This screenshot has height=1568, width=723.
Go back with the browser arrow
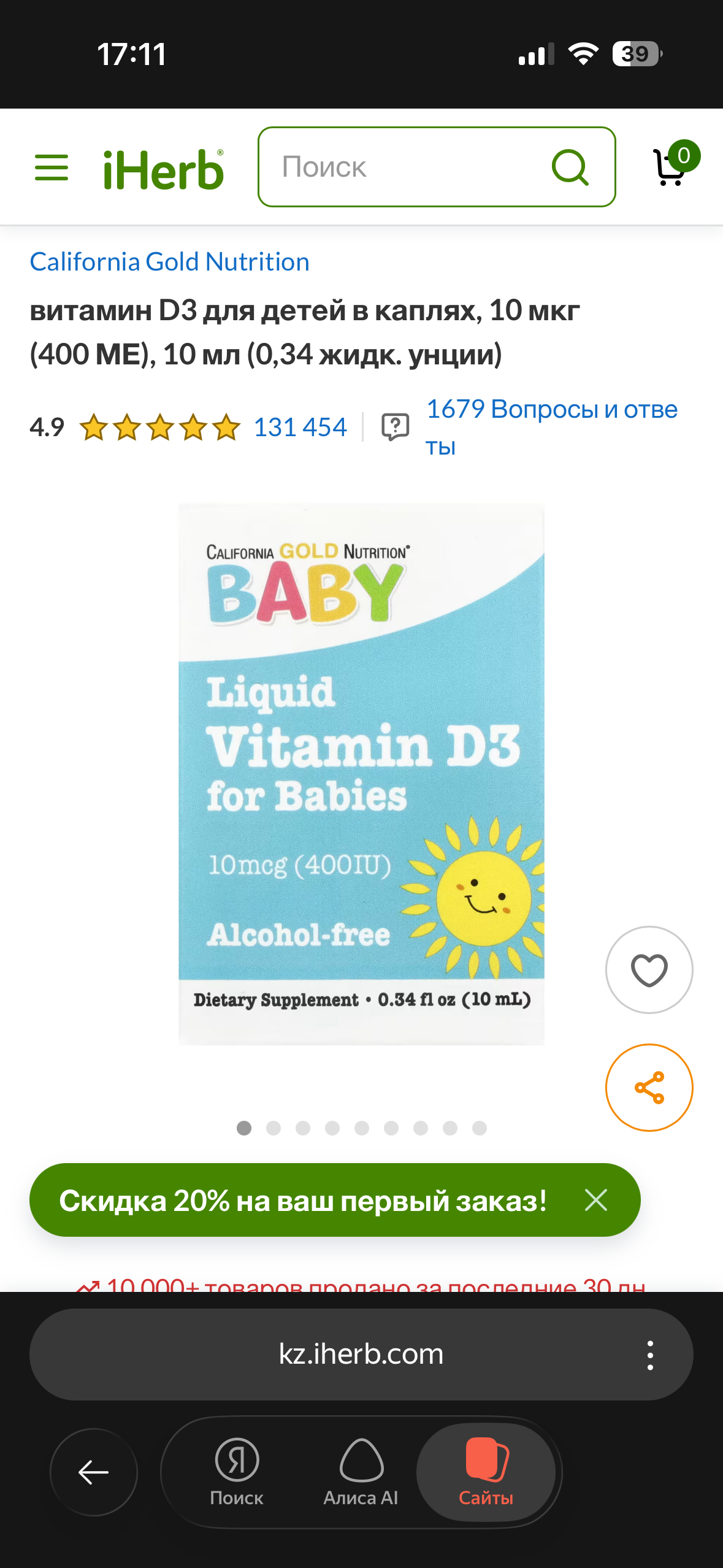(94, 1472)
